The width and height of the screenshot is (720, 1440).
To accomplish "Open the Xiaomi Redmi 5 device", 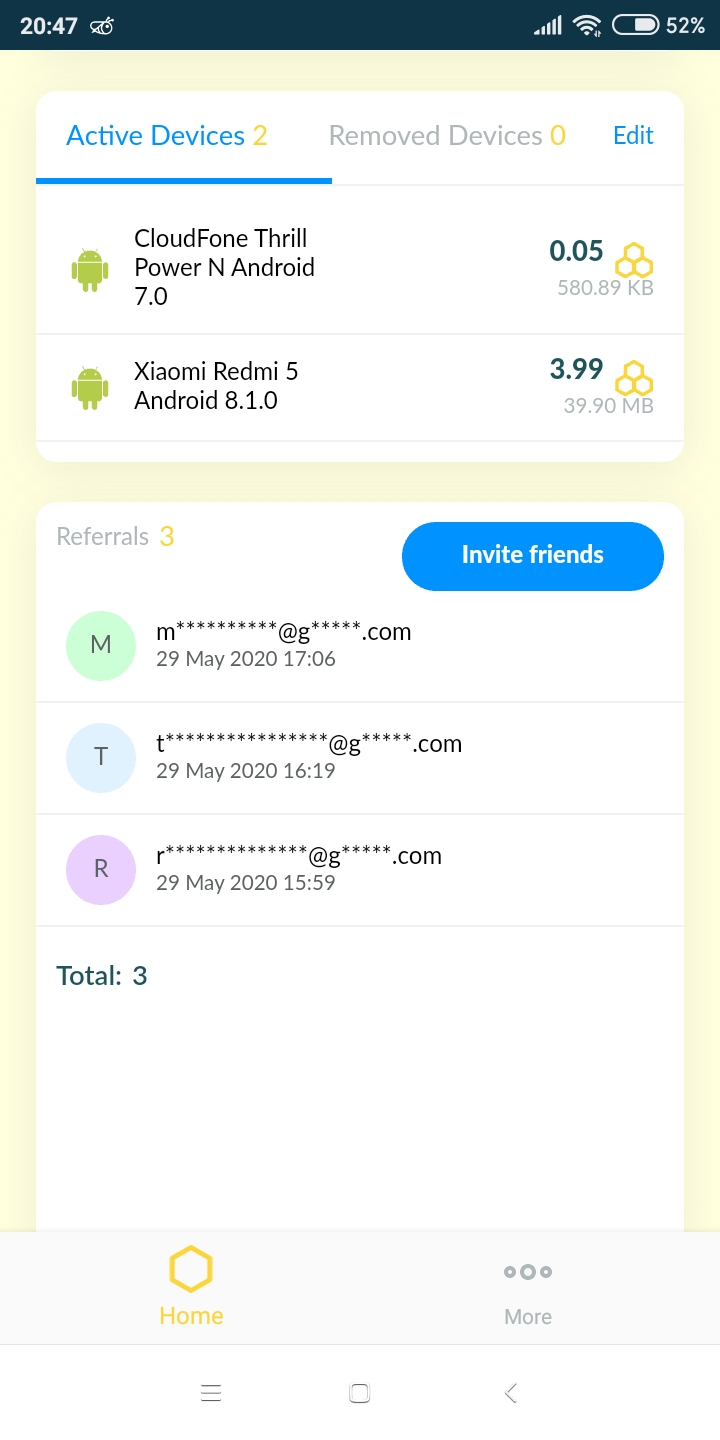I will pyautogui.click(x=360, y=386).
